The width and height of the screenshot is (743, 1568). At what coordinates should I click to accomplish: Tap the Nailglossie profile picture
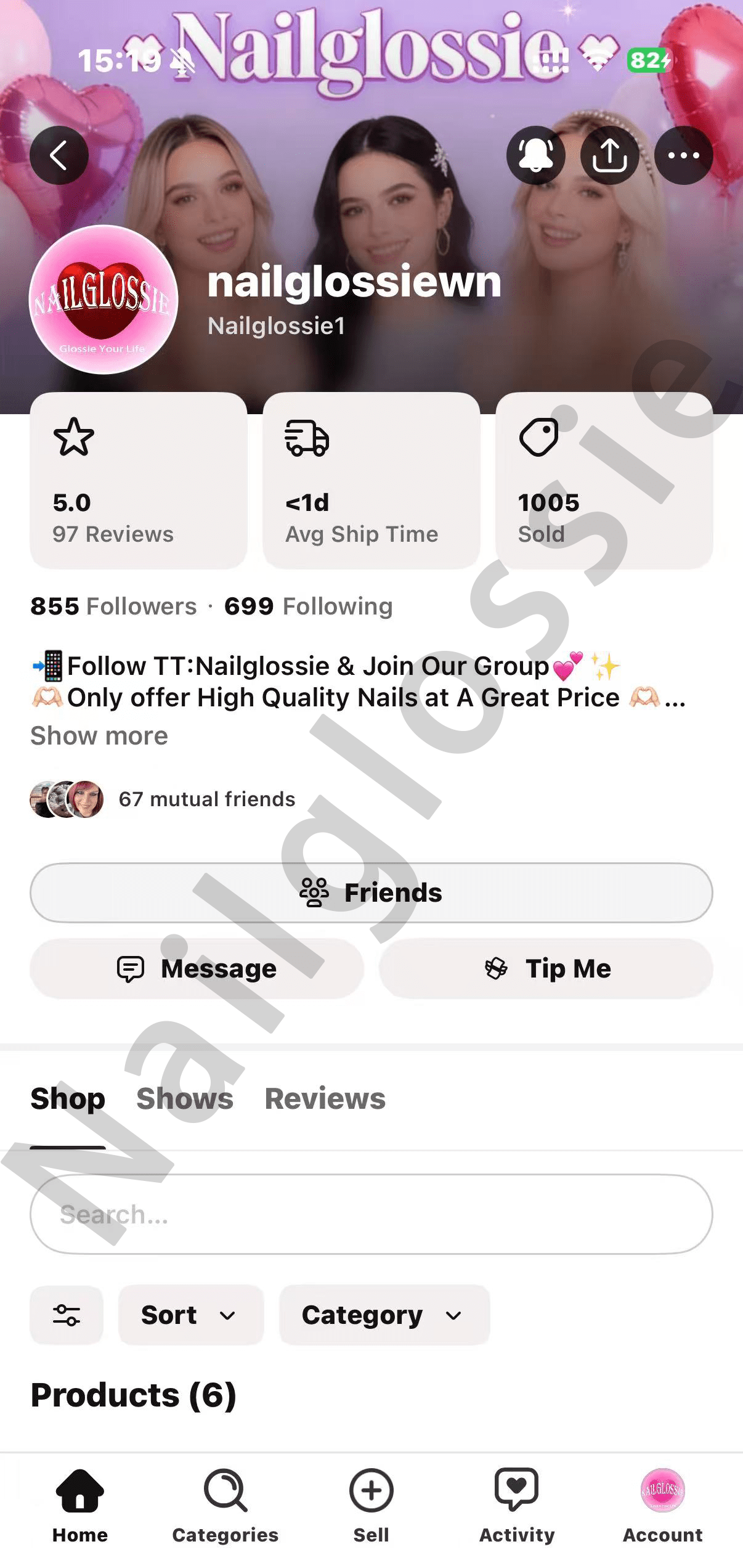[102, 301]
